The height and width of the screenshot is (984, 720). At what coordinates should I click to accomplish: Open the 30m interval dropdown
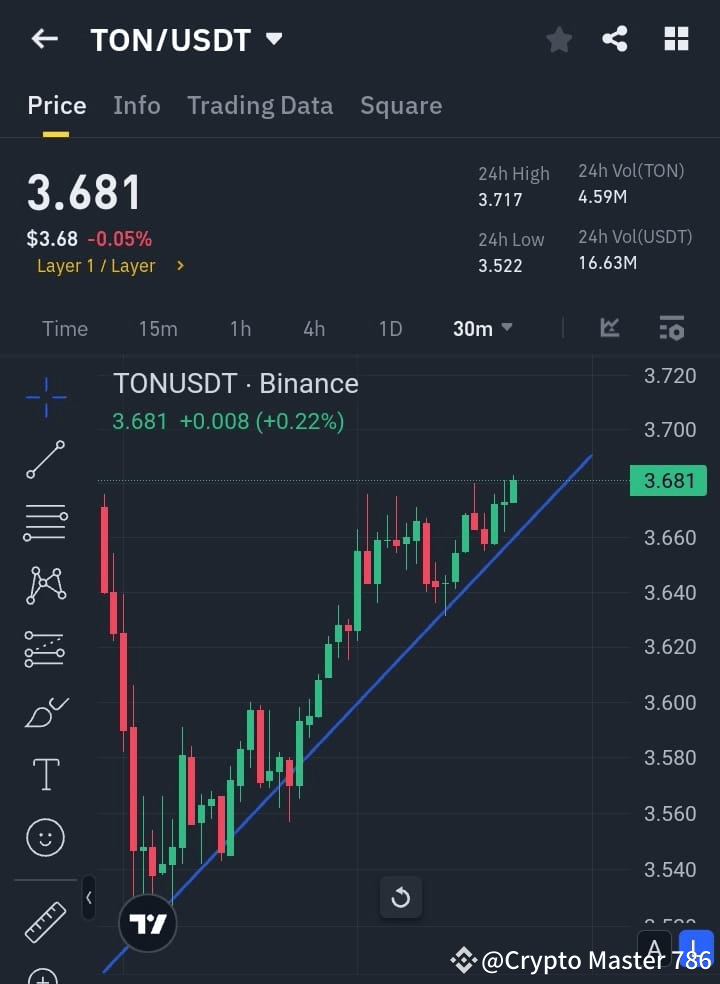(482, 328)
